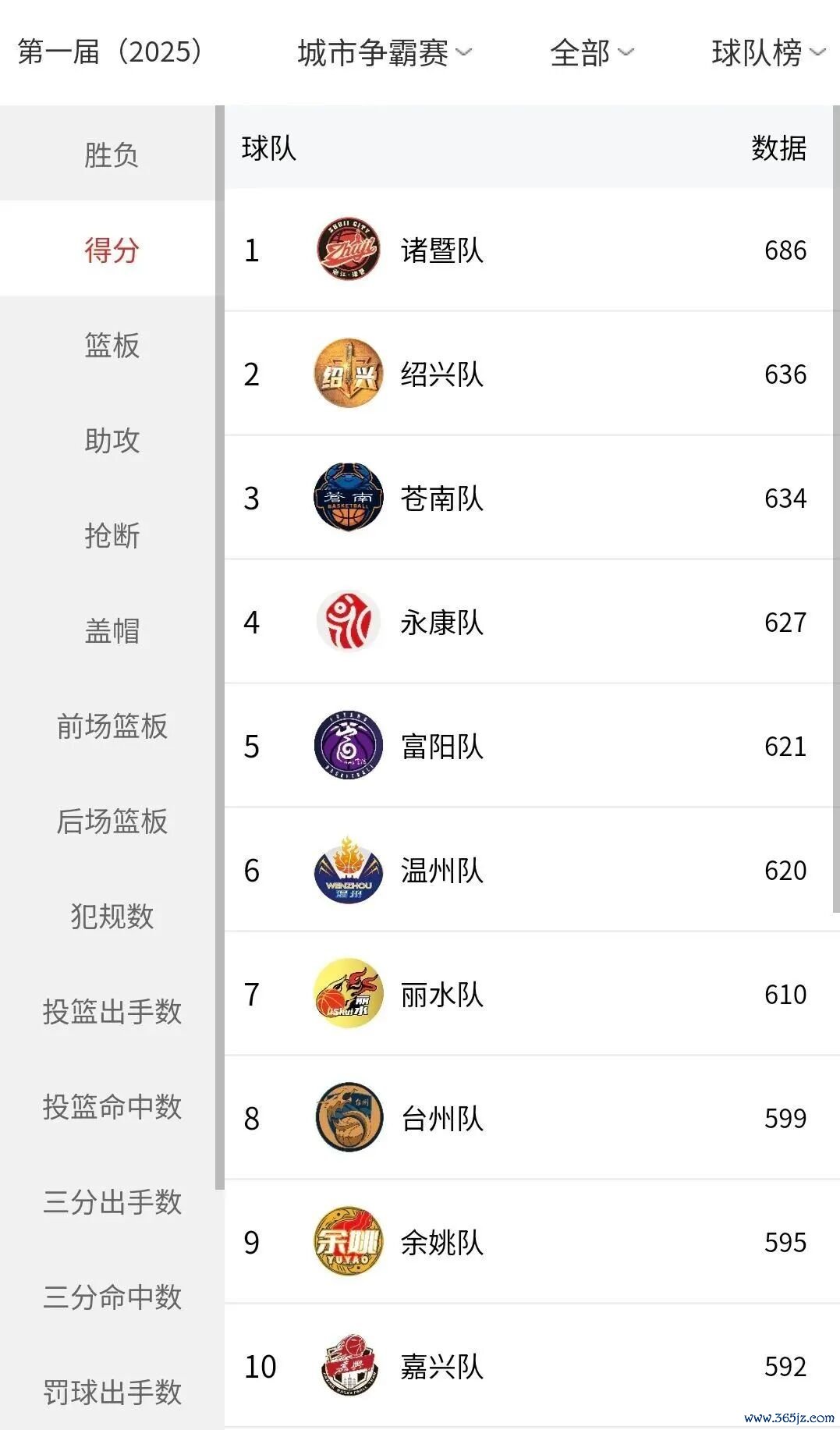Select the 篮板 stat category
The width and height of the screenshot is (840, 1430).
(x=112, y=345)
